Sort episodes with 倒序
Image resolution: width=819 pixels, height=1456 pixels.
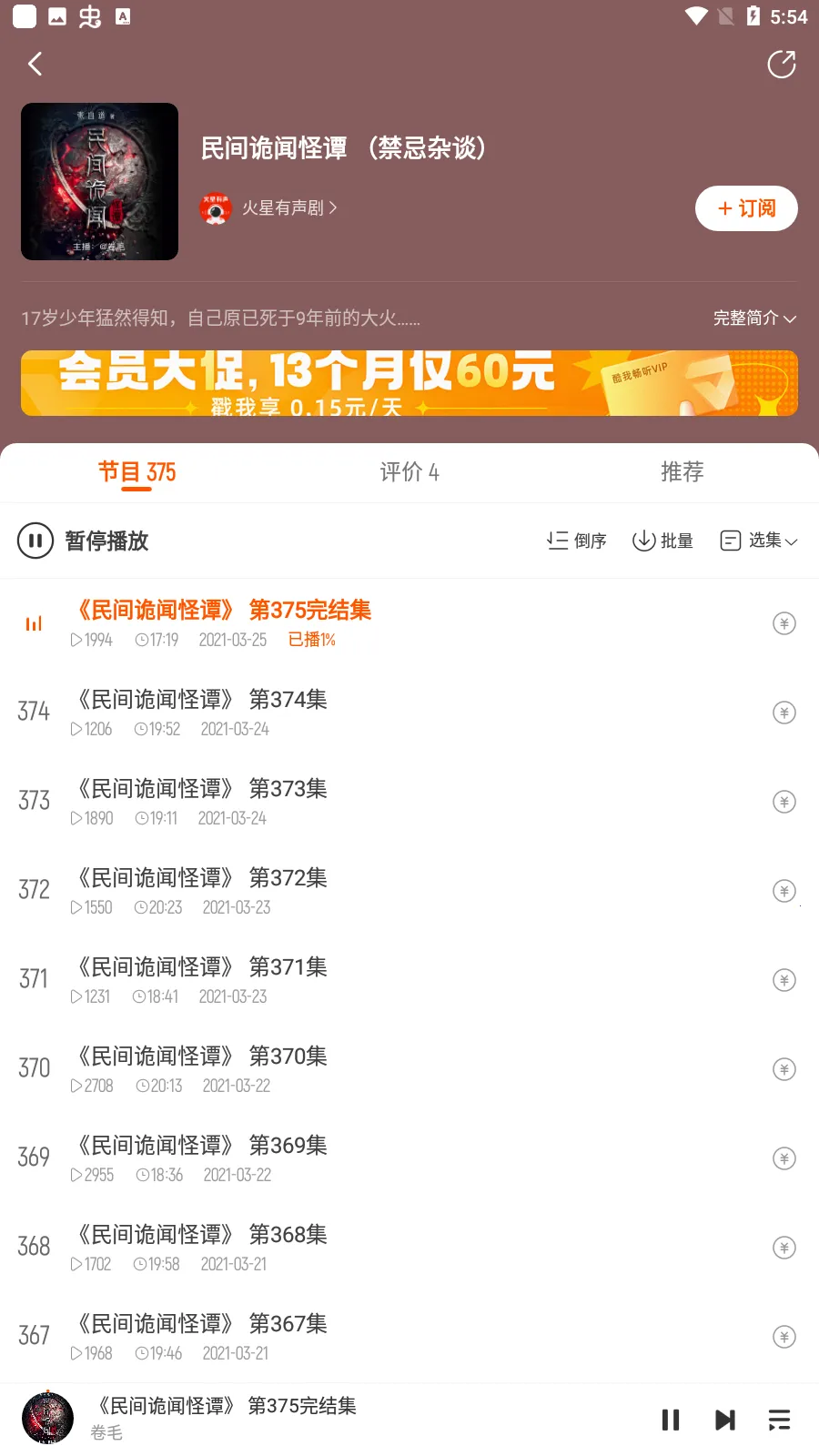coord(577,541)
